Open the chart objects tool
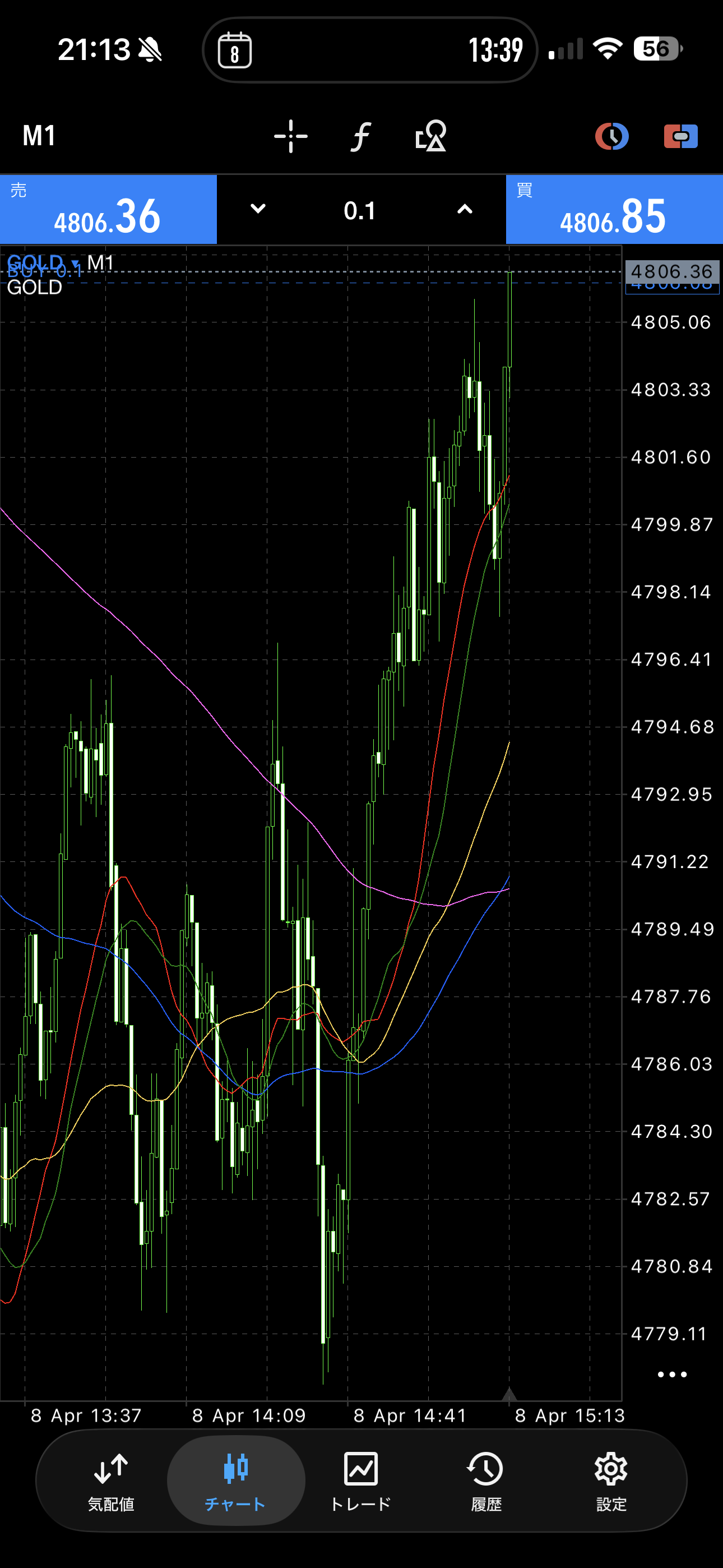The width and height of the screenshot is (723, 1568). point(431,136)
